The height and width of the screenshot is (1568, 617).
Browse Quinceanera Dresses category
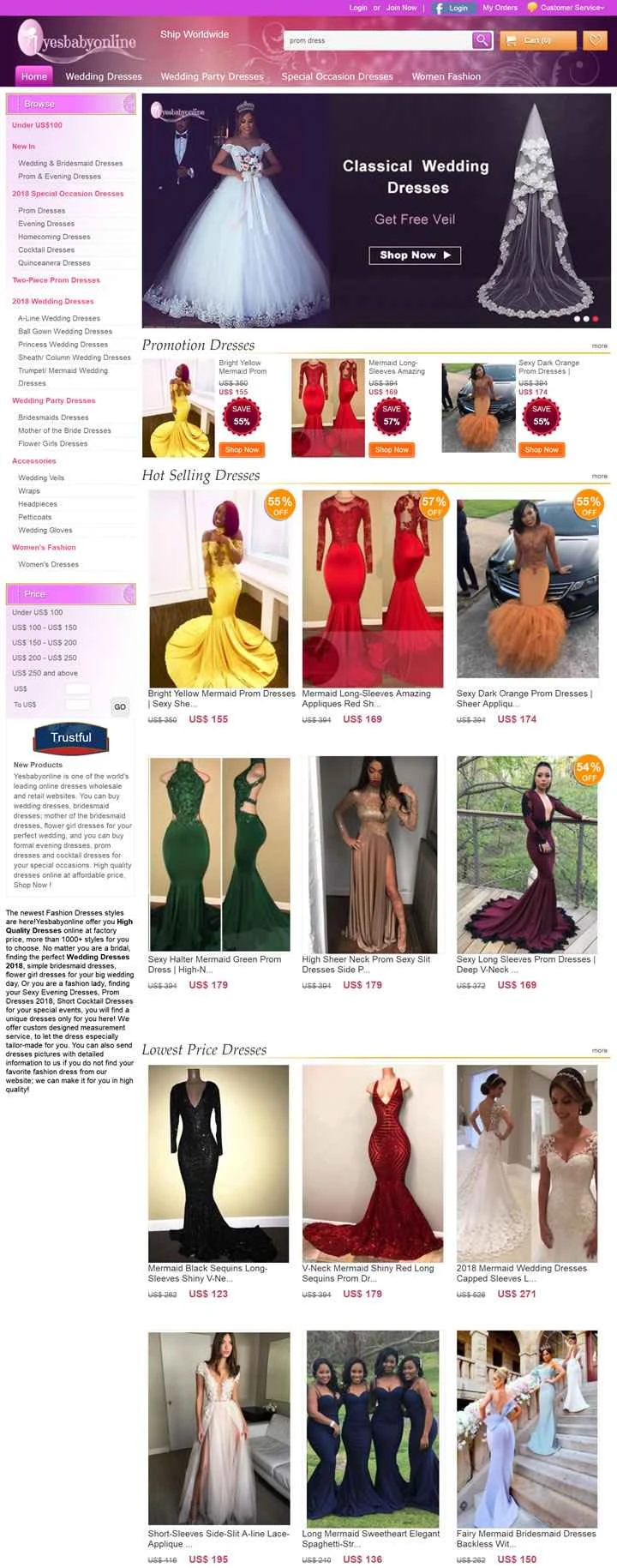coord(54,263)
